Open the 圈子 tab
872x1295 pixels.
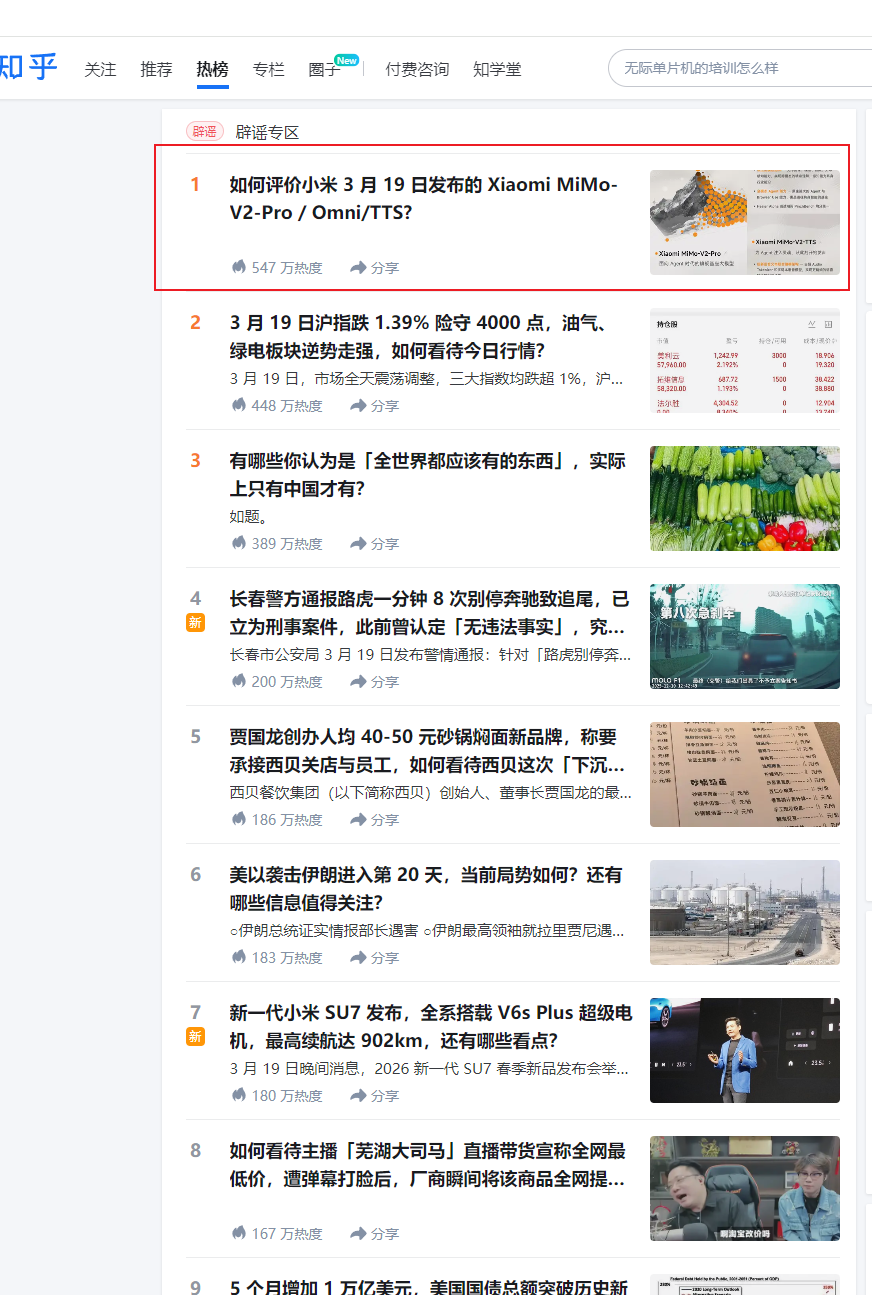coord(324,69)
